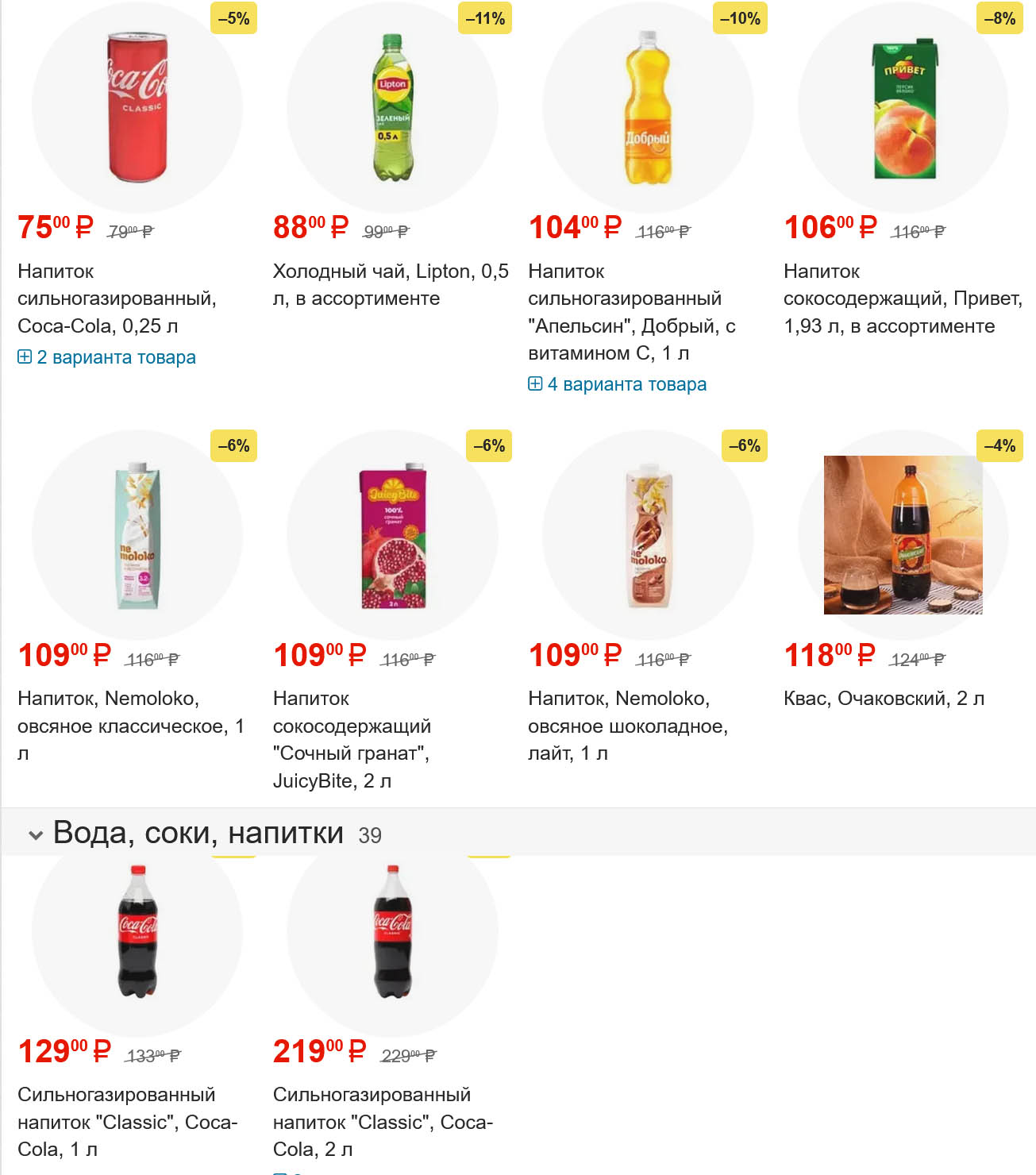
Task: Open Nemoloko овсяное шоколадное лайт product
Action: pos(627,726)
